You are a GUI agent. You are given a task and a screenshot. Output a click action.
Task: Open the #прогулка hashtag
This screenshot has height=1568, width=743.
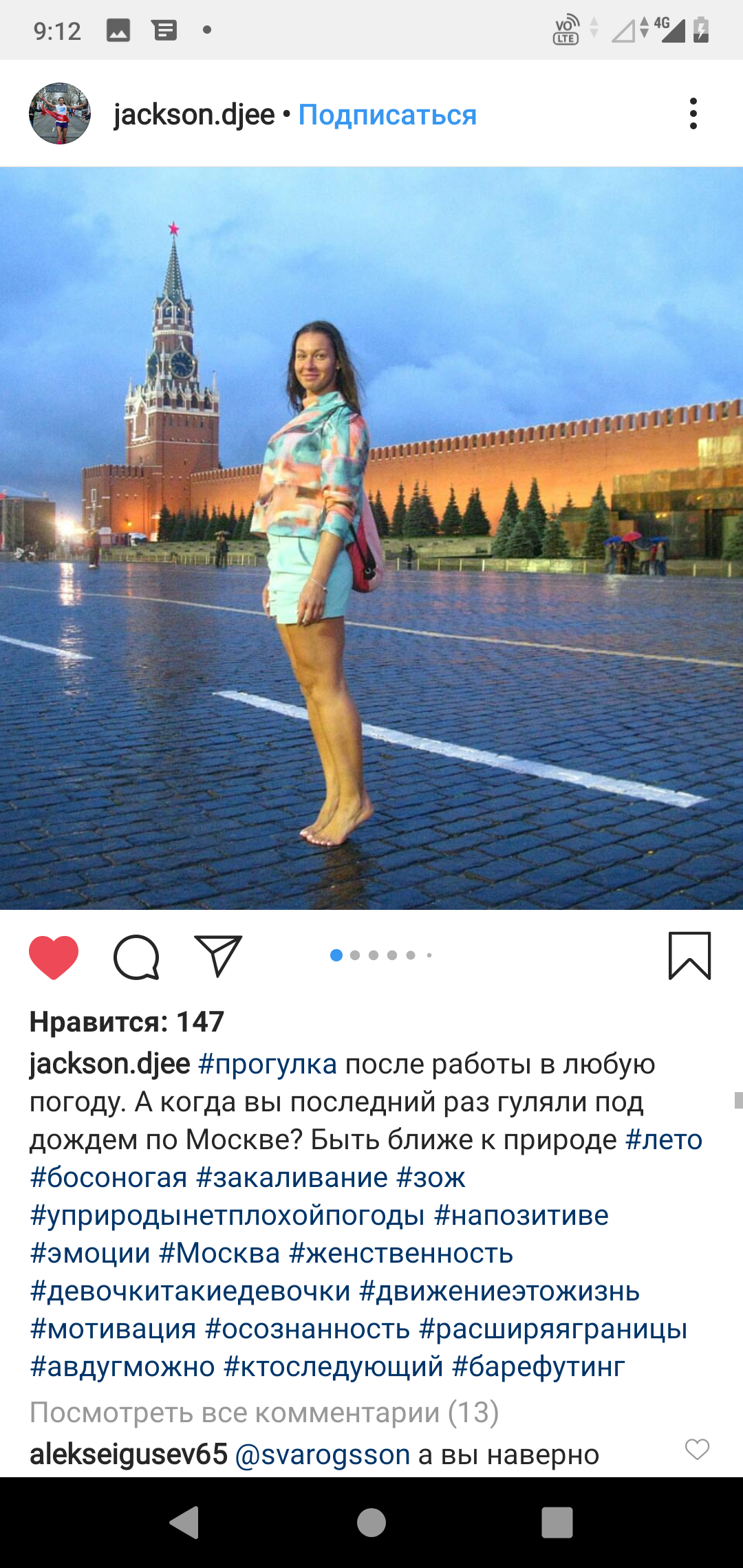[x=268, y=1064]
